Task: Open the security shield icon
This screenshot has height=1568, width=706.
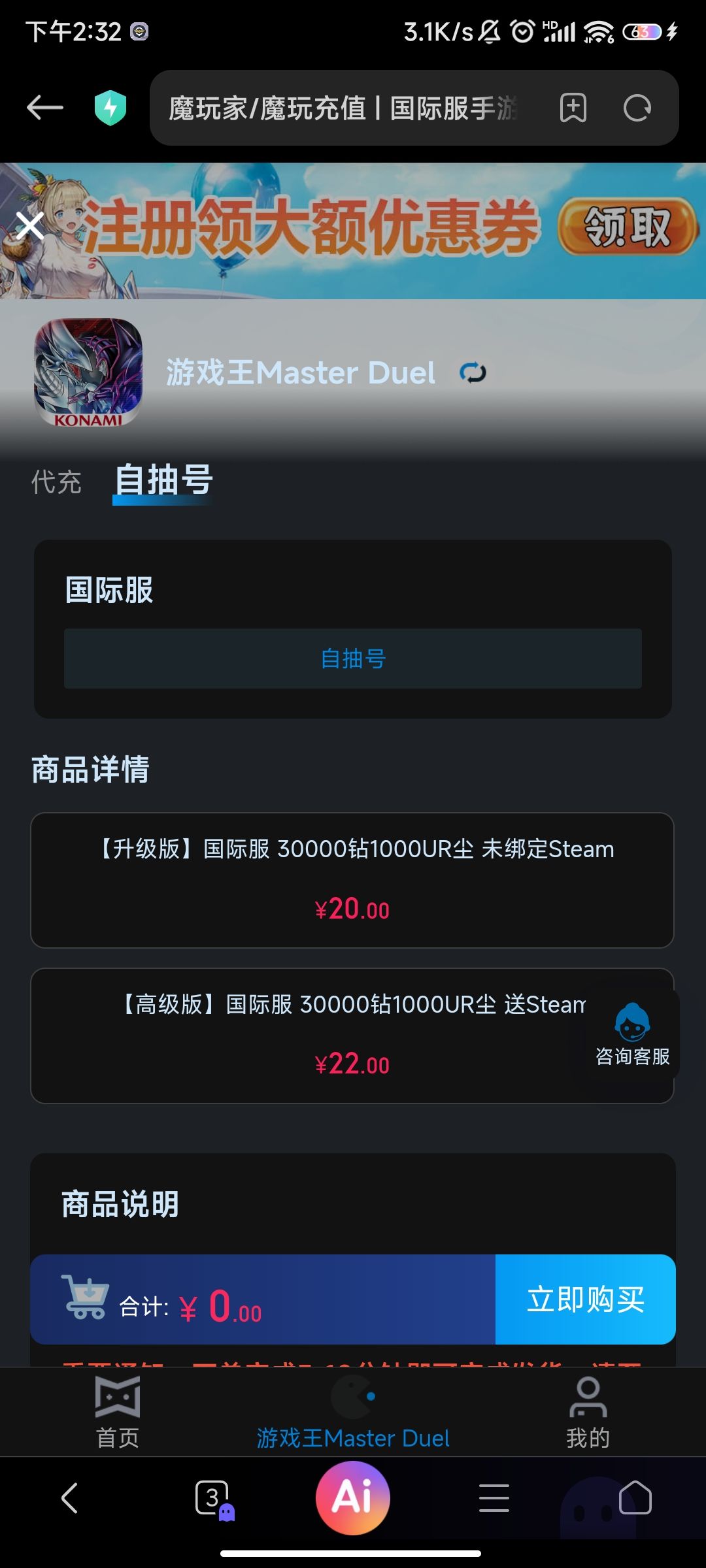Action: (110, 108)
